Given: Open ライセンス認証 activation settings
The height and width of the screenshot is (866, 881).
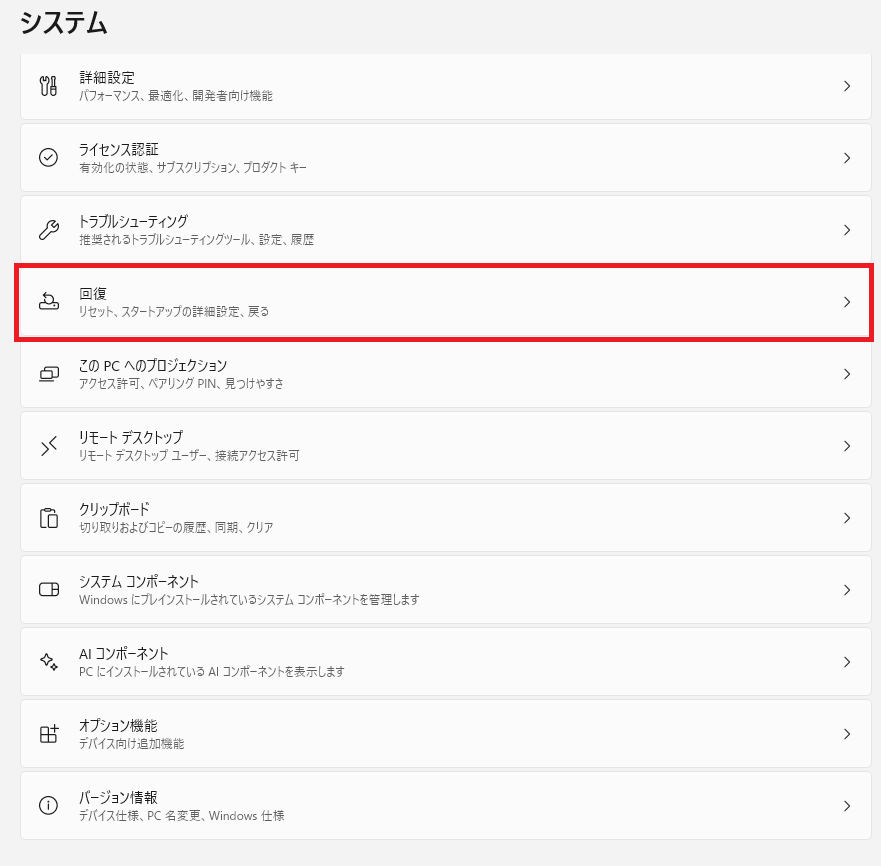Looking at the screenshot, I should [445, 158].
